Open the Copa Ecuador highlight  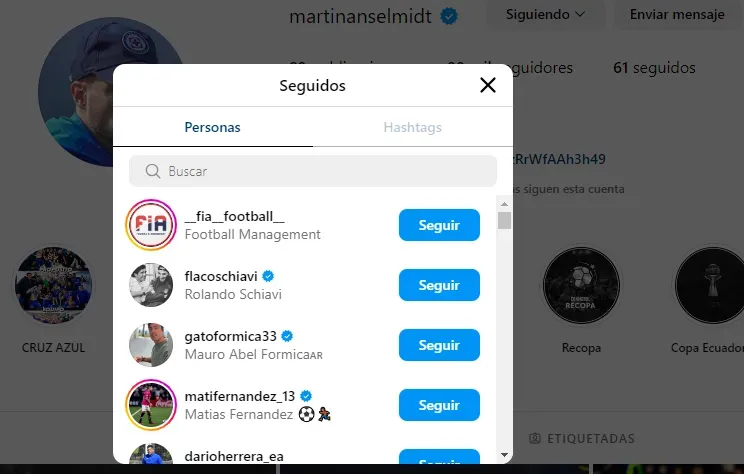point(708,289)
